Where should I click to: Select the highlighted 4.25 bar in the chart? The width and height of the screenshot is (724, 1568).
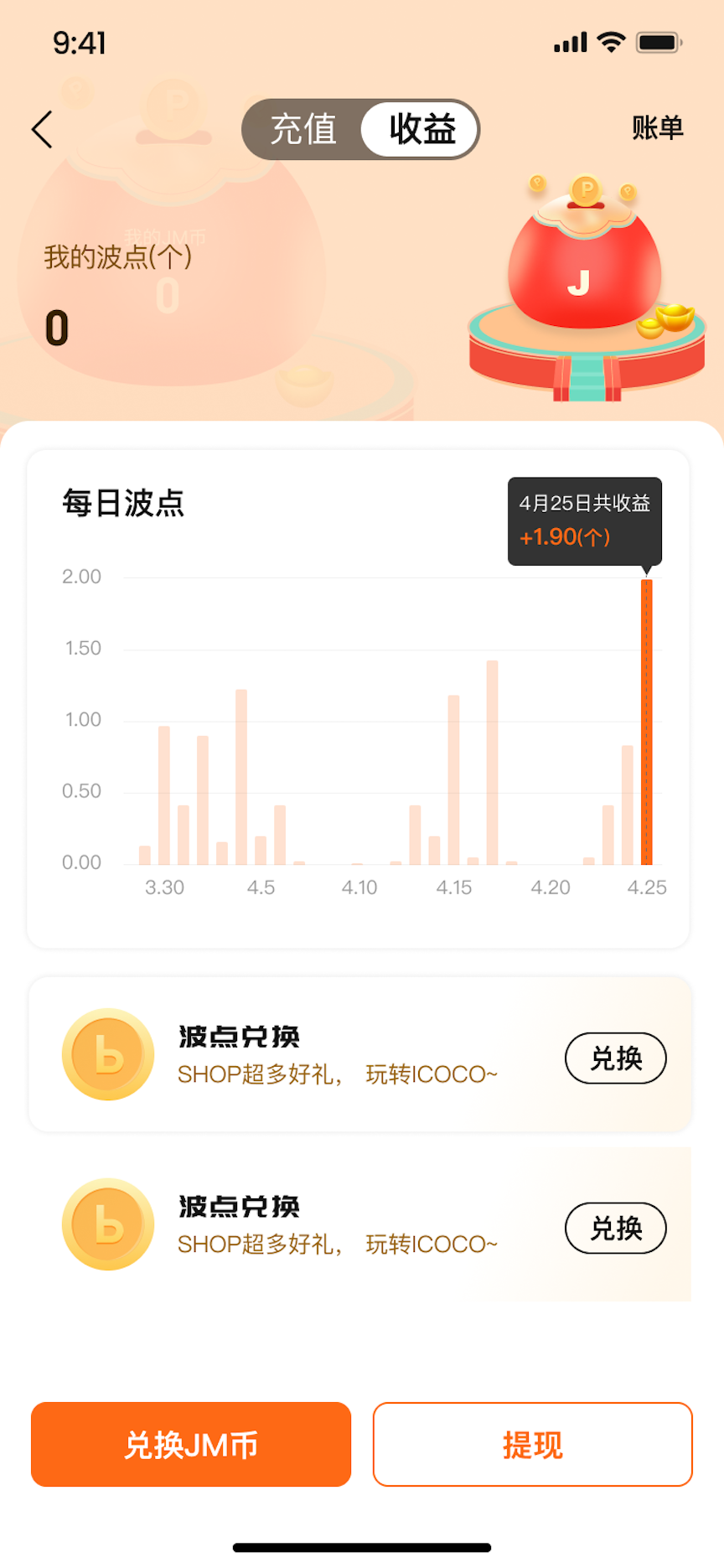point(646,722)
